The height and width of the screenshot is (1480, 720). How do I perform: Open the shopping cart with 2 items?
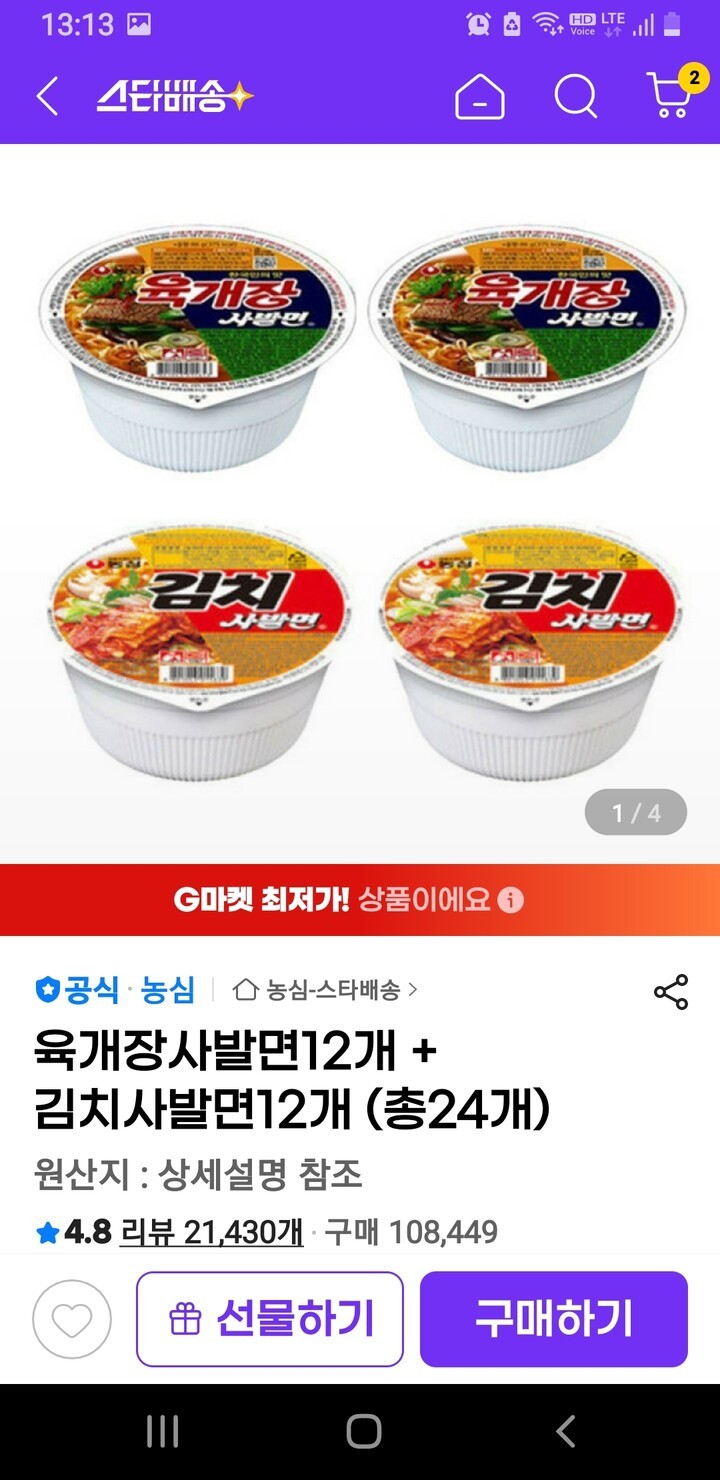tap(670, 95)
